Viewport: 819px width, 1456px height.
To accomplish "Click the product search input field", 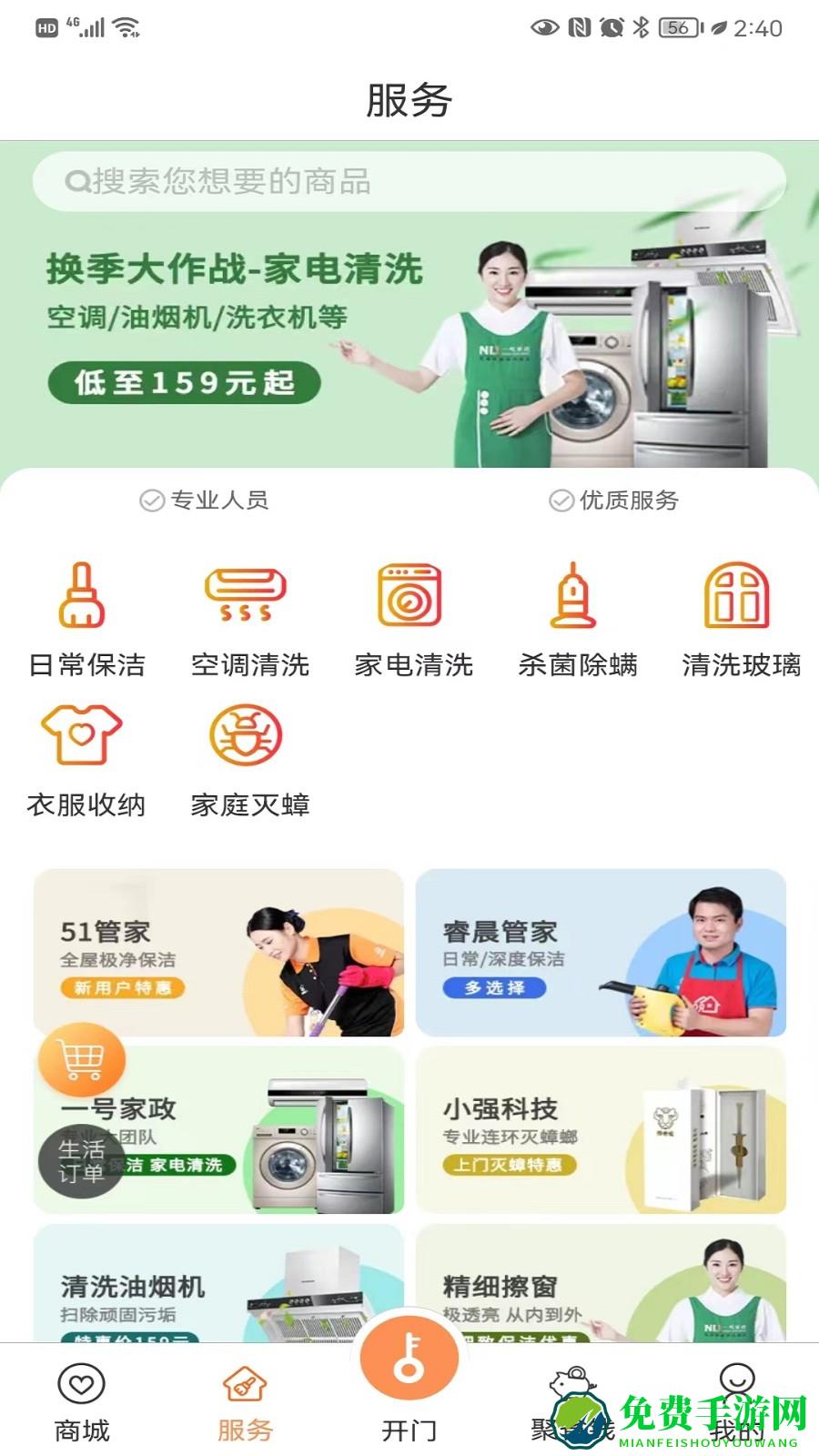I will (x=409, y=180).
